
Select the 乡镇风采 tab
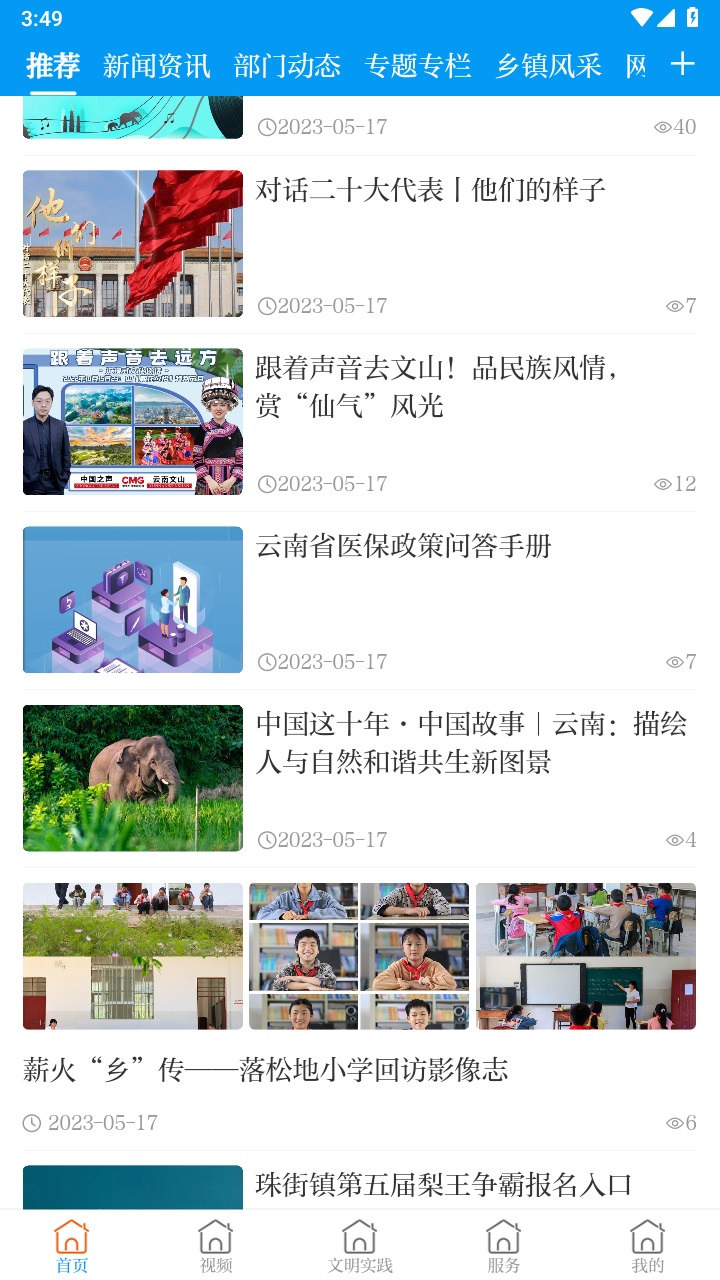549,66
